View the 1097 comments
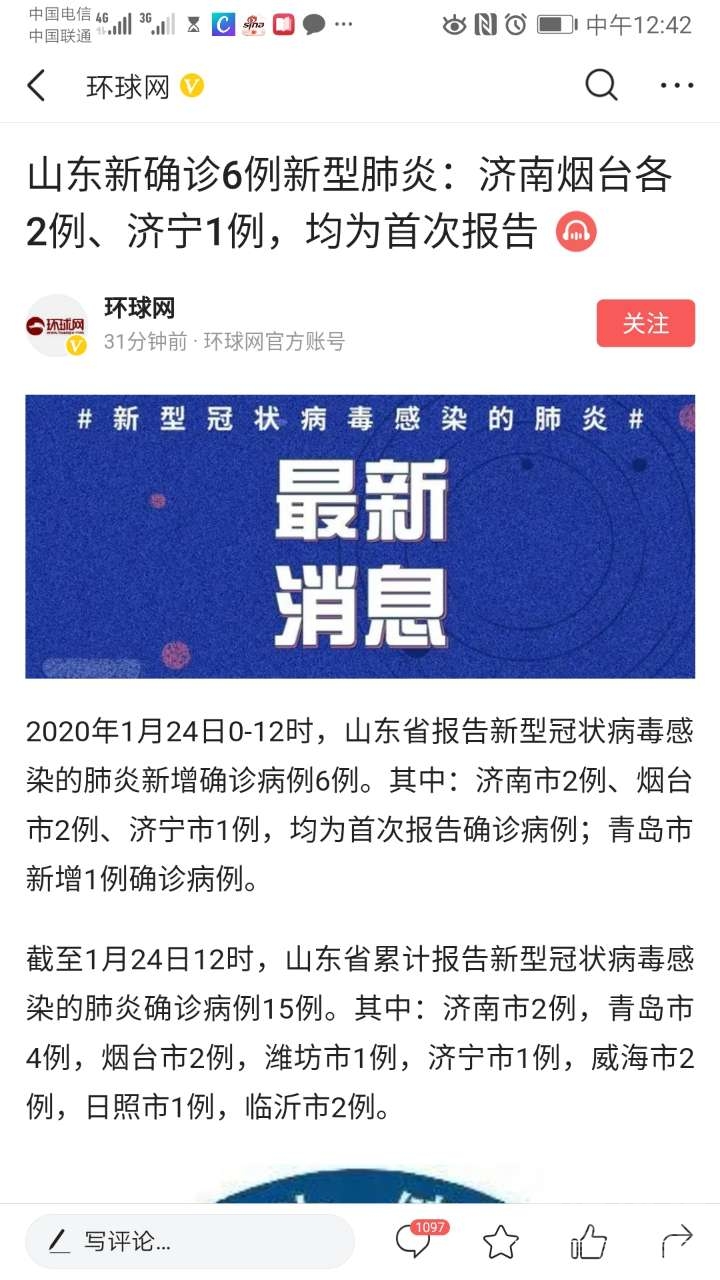 pyautogui.click(x=414, y=1241)
